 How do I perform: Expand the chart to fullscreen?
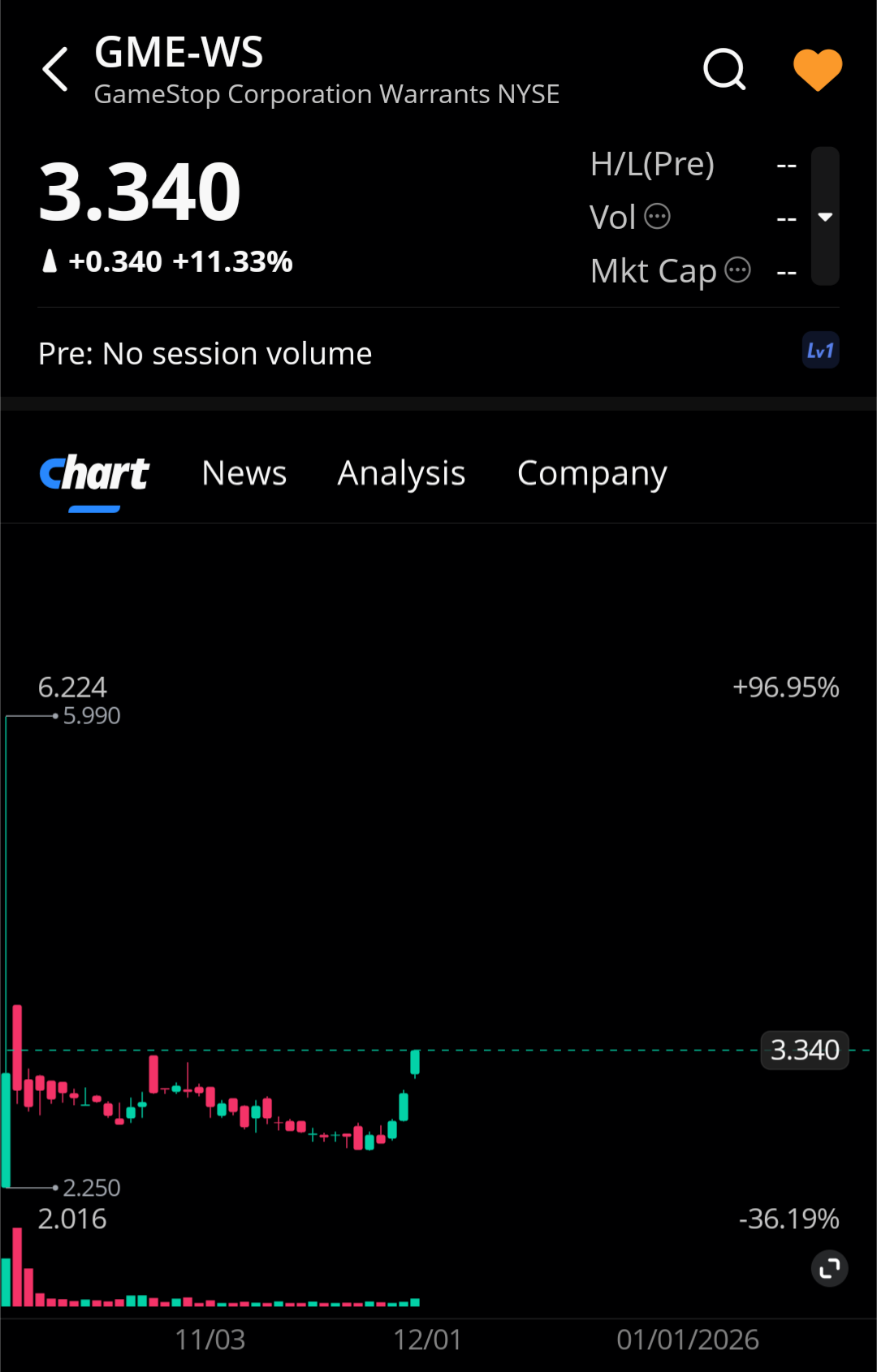(829, 1268)
